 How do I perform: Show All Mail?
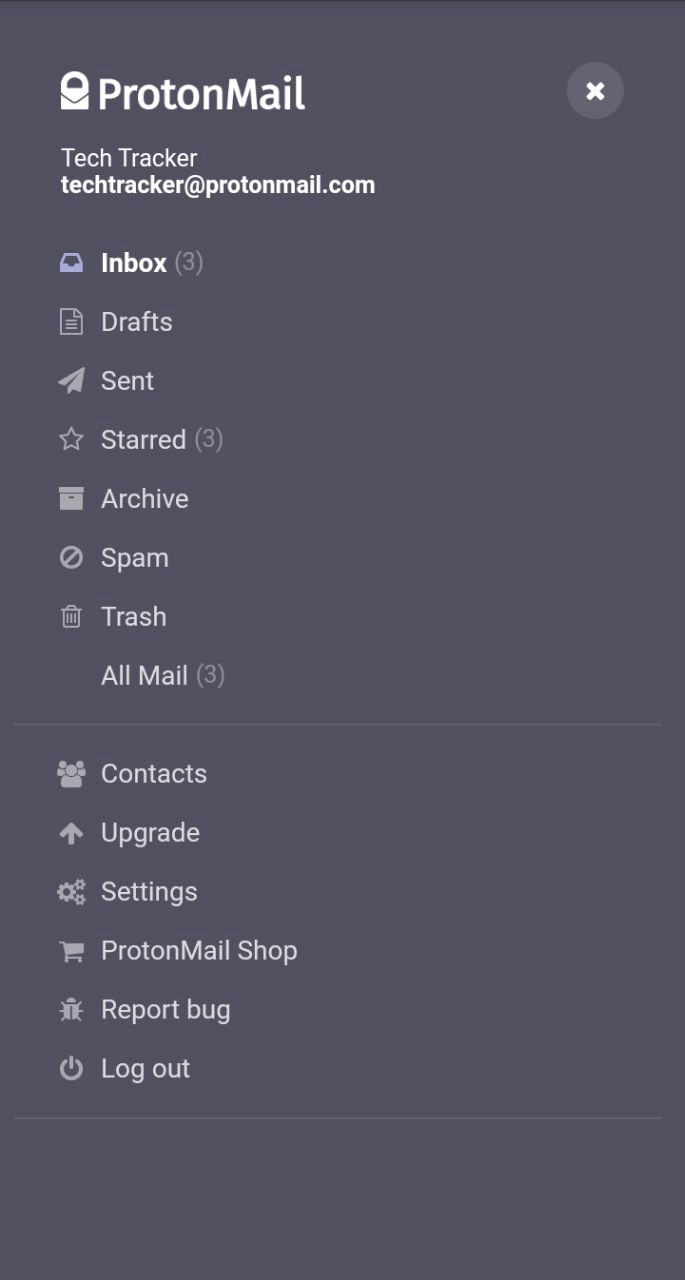[x=144, y=676]
